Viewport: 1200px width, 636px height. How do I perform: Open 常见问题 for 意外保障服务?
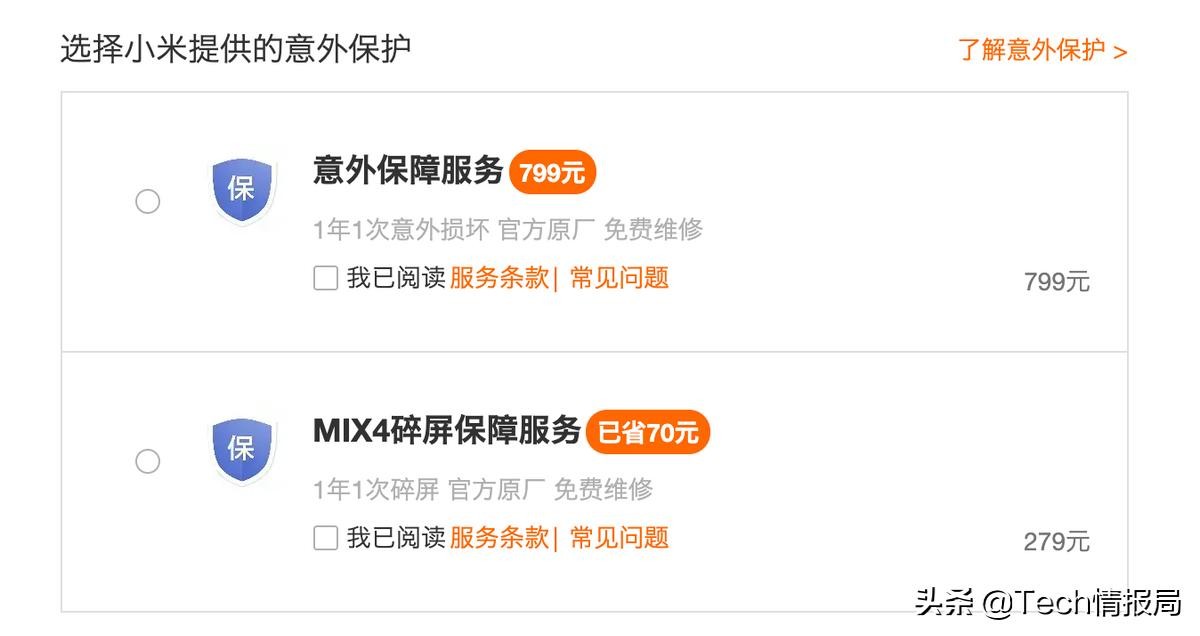(x=619, y=278)
